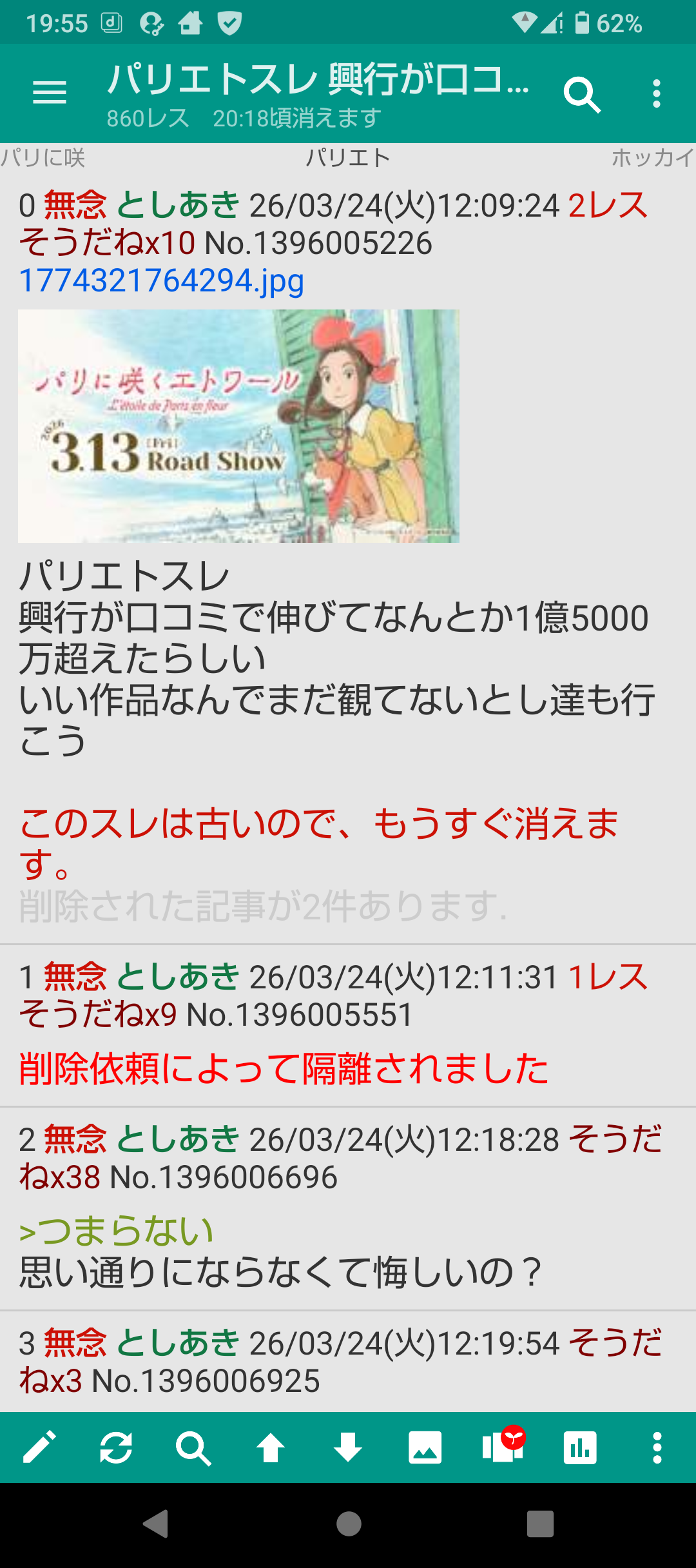Open in-thread search from bottom toolbar

coord(193,1448)
